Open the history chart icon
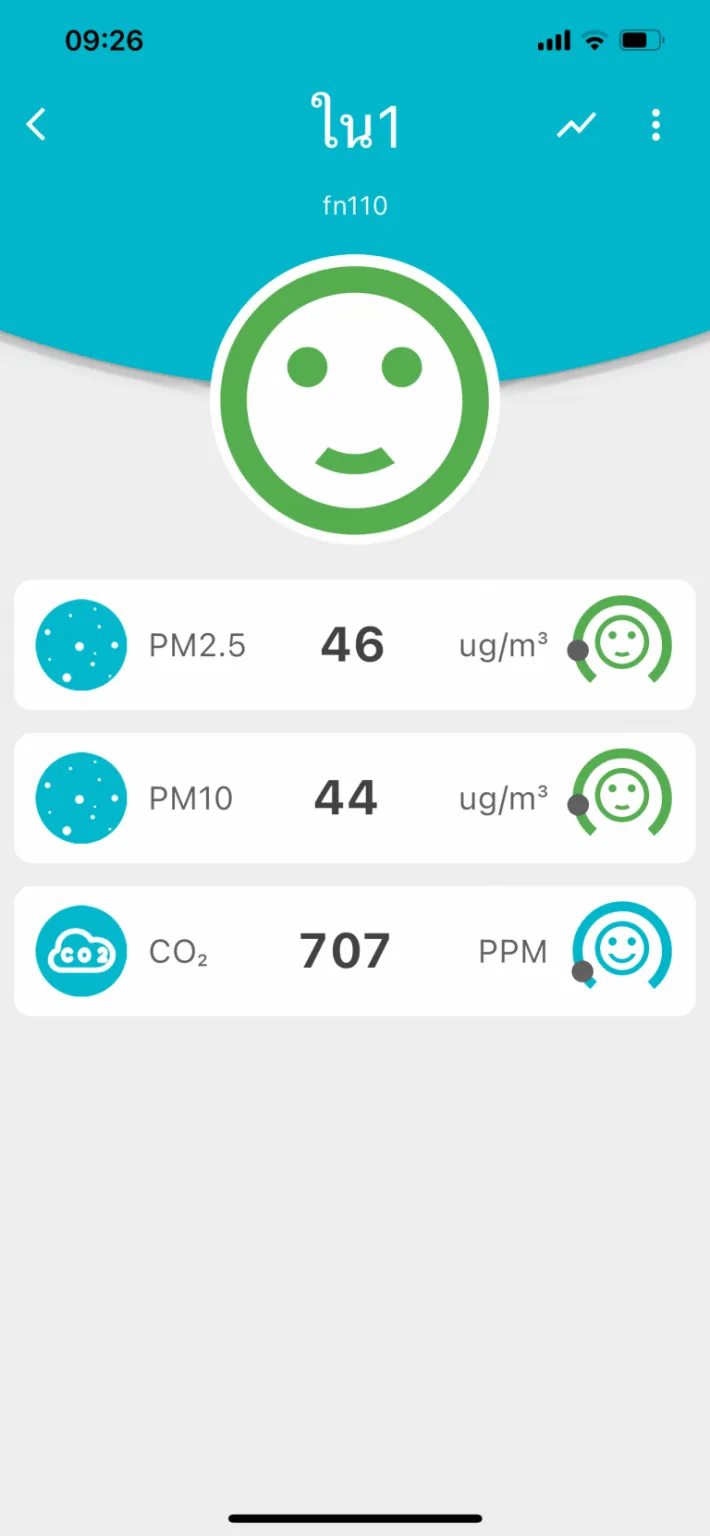This screenshot has width=710, height=1536. click(x=576, y=125)
